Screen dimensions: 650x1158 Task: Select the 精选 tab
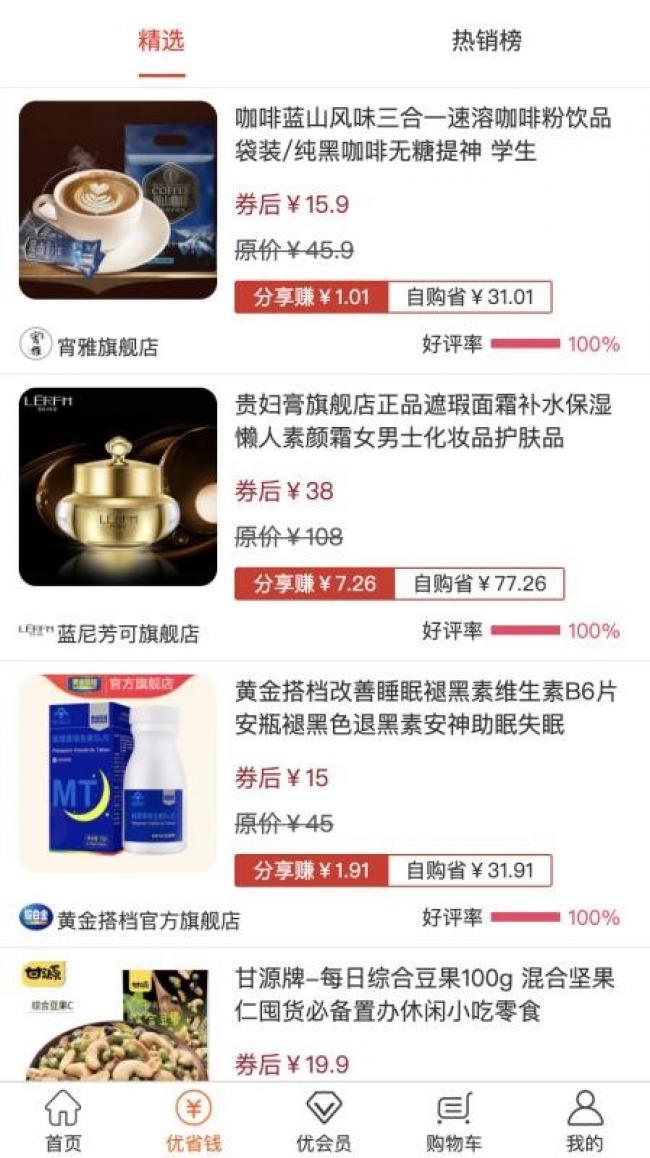pyautogui.click(x=161, y=41)
